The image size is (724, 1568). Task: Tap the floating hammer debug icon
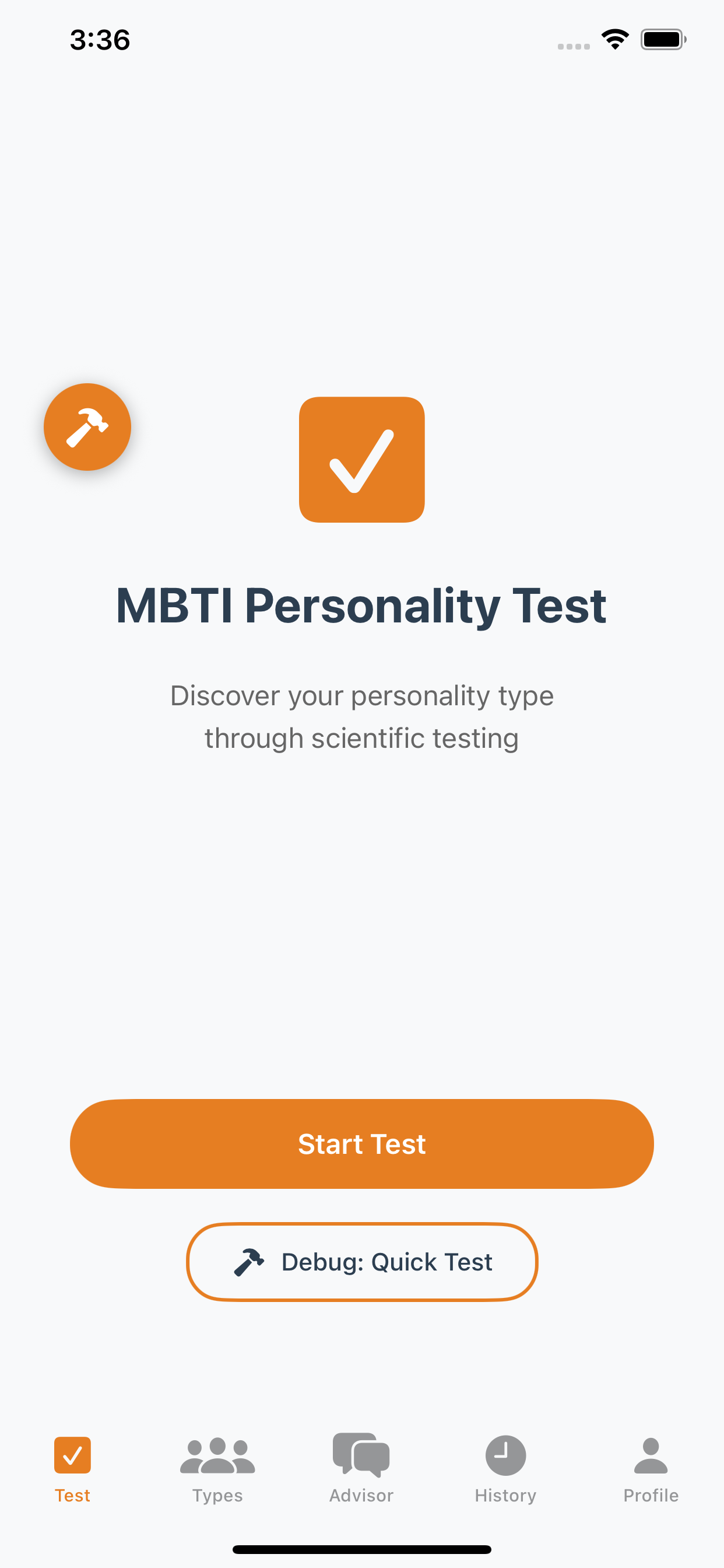pos(87,428)
